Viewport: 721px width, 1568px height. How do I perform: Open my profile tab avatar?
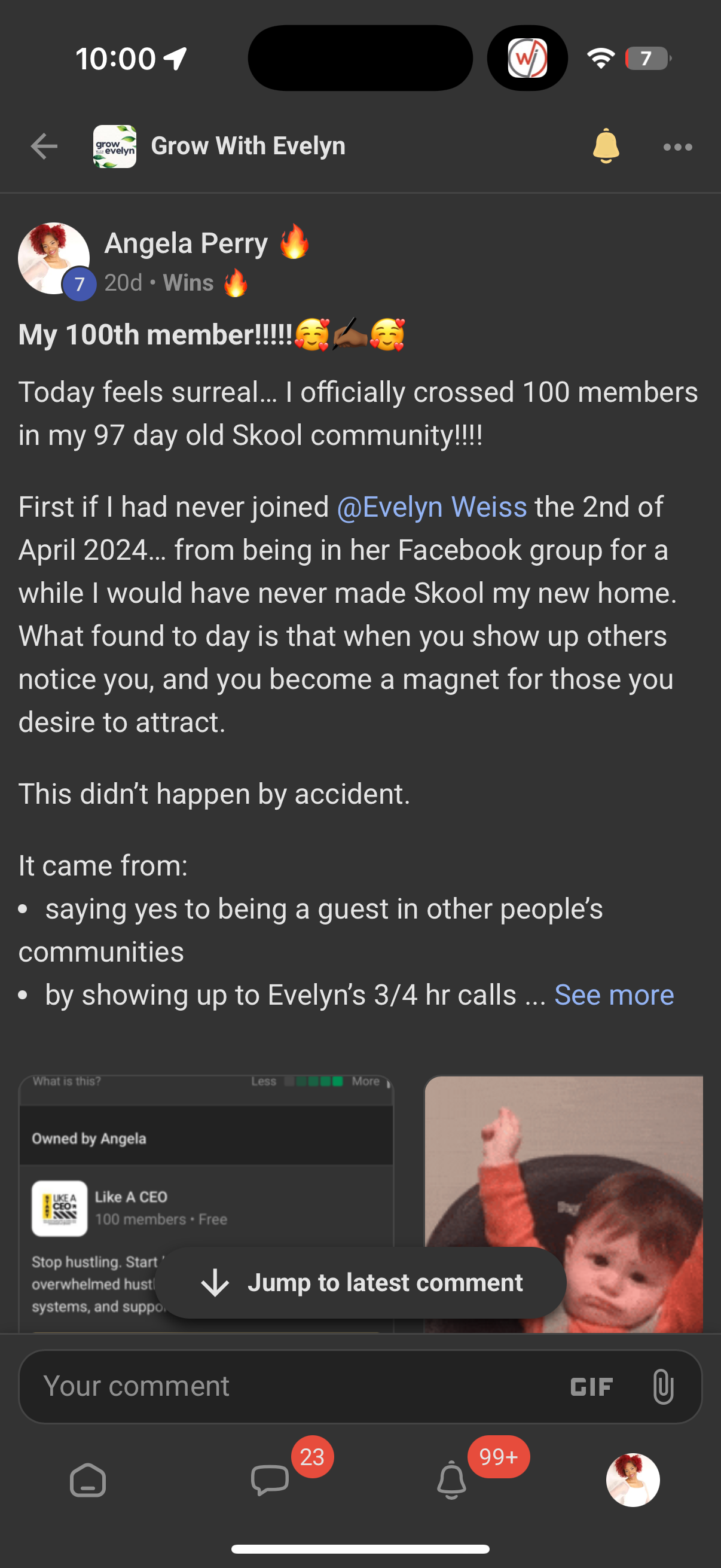coord(633,1480)
